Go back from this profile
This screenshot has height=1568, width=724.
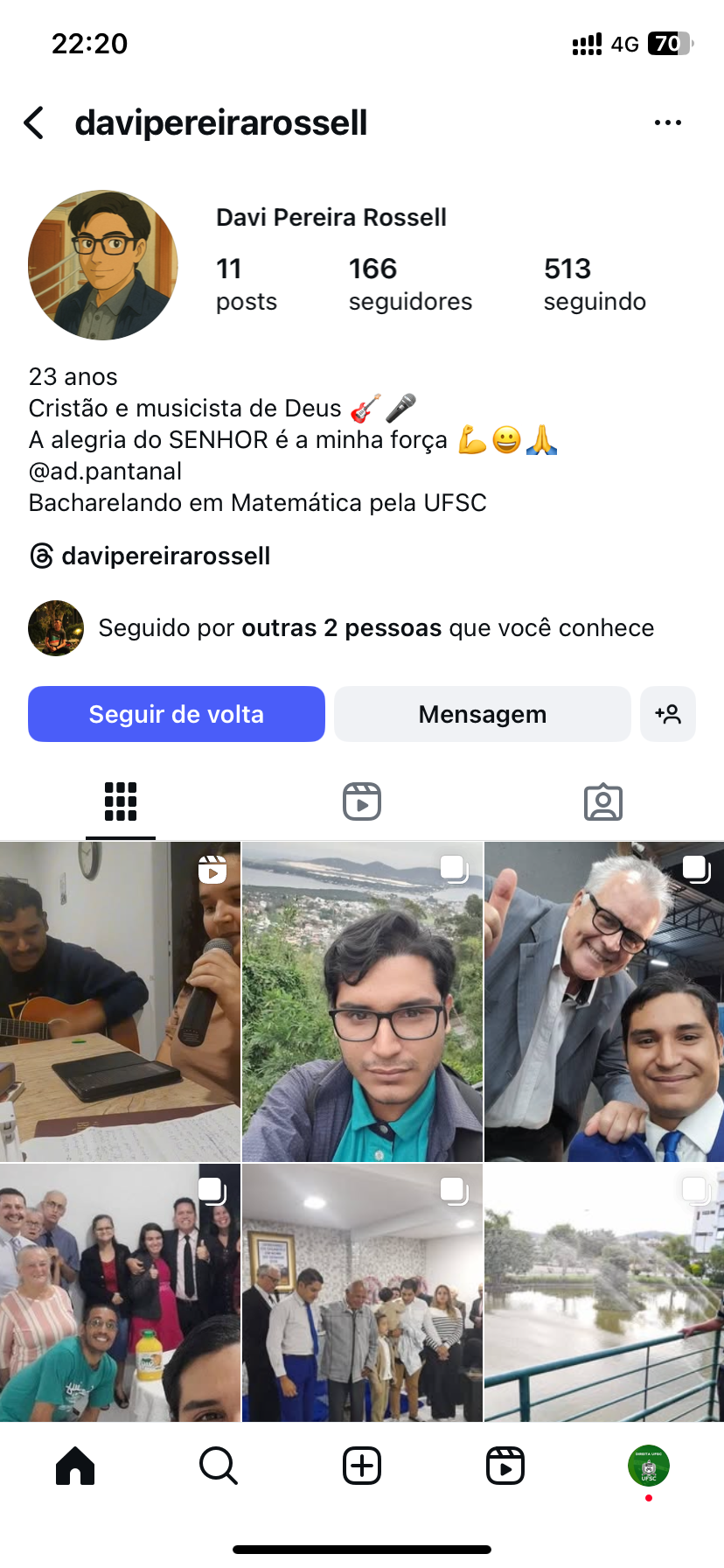(35, 123)
